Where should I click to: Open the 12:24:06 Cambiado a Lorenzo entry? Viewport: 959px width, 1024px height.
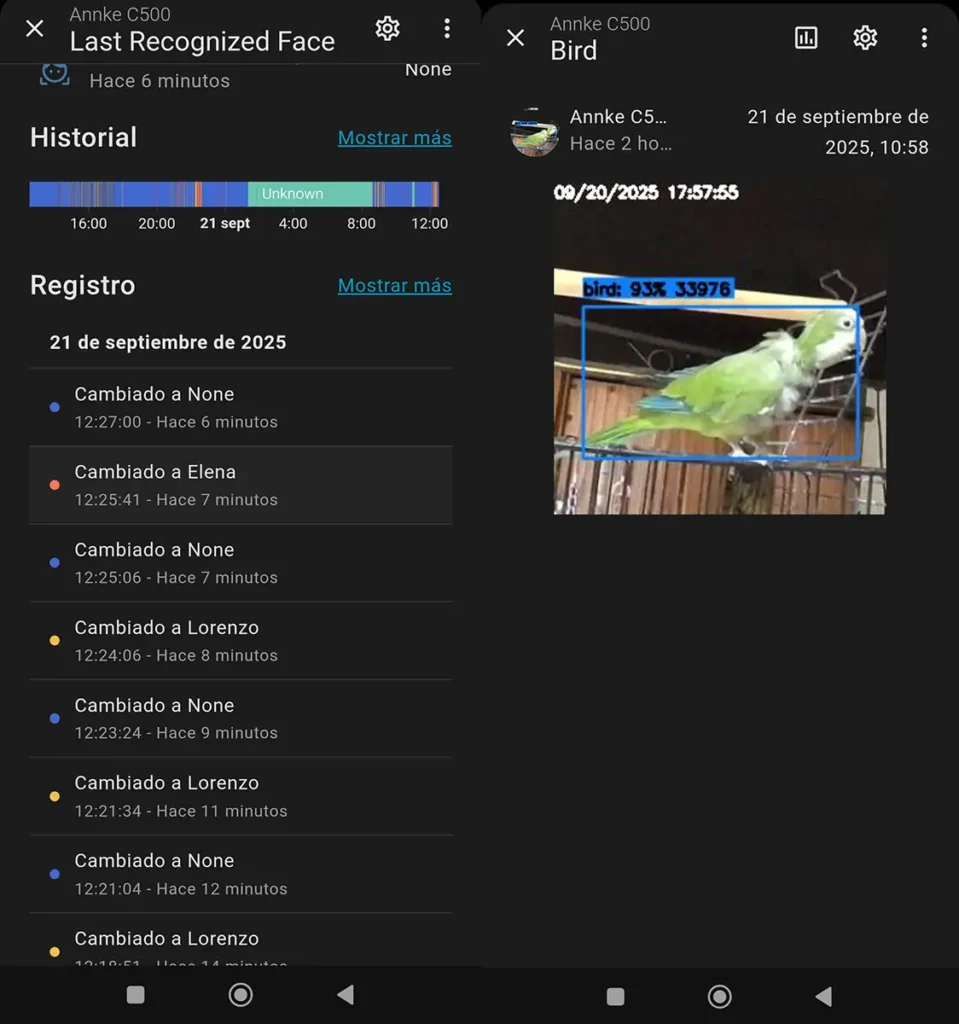coord(240,641)
